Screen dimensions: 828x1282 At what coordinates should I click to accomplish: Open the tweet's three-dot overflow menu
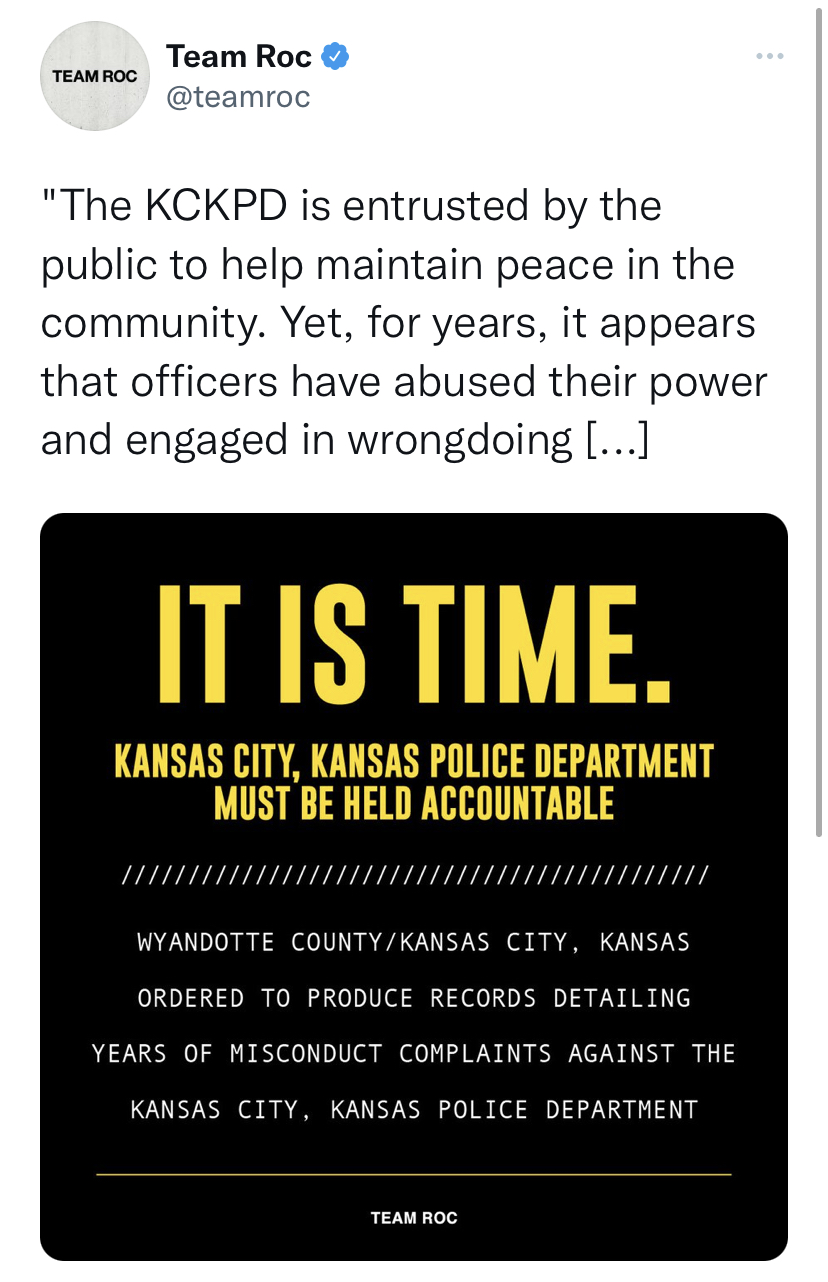click(x=769, y=56)
